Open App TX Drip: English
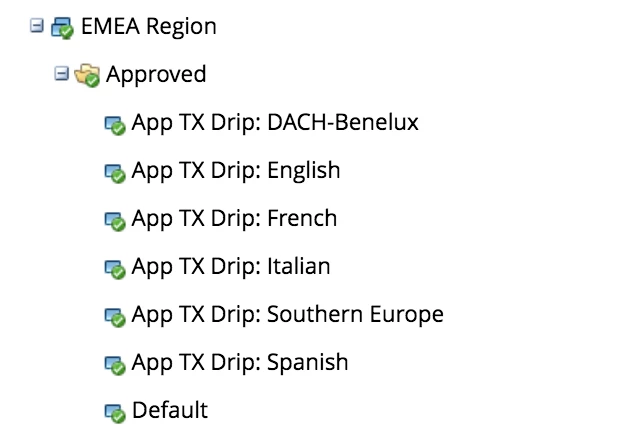Image resolution: width=638 pixels, height=436 pixels. [x=235, y=171]
